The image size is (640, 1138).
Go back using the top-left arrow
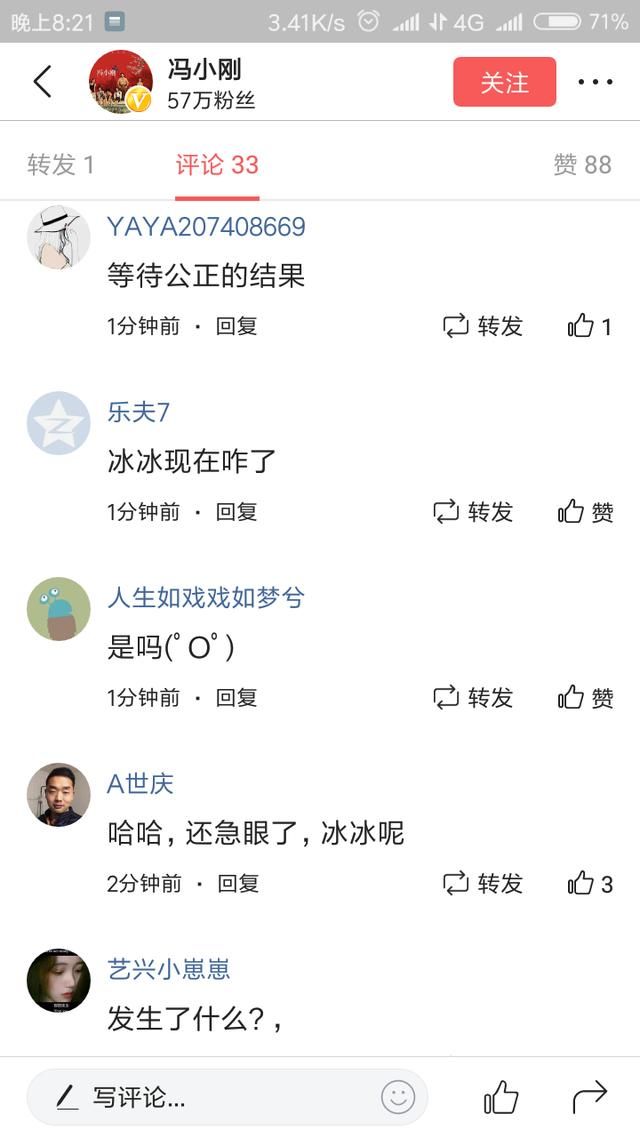pyautogui.click(x=42, y=82)
